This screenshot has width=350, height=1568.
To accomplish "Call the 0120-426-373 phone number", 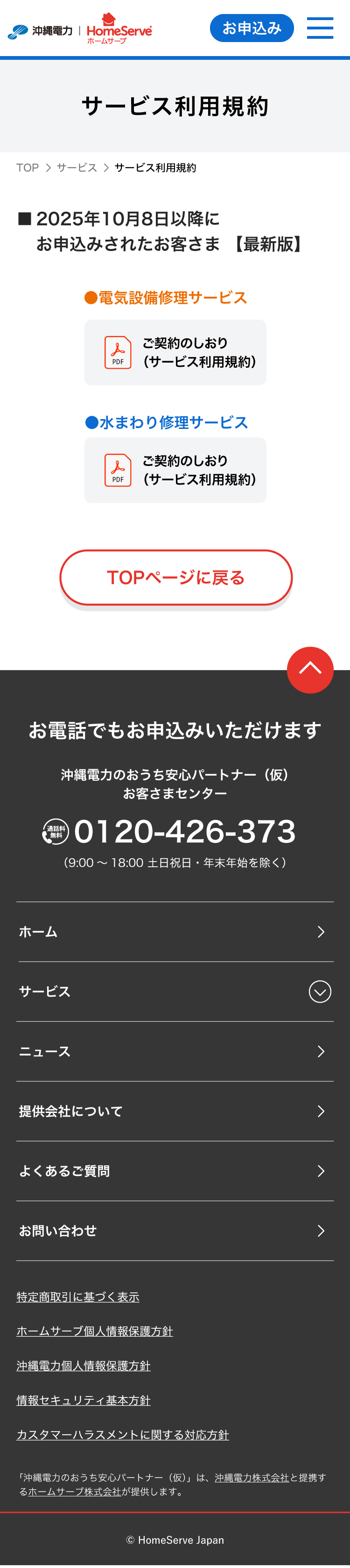I will coord(184,832).
